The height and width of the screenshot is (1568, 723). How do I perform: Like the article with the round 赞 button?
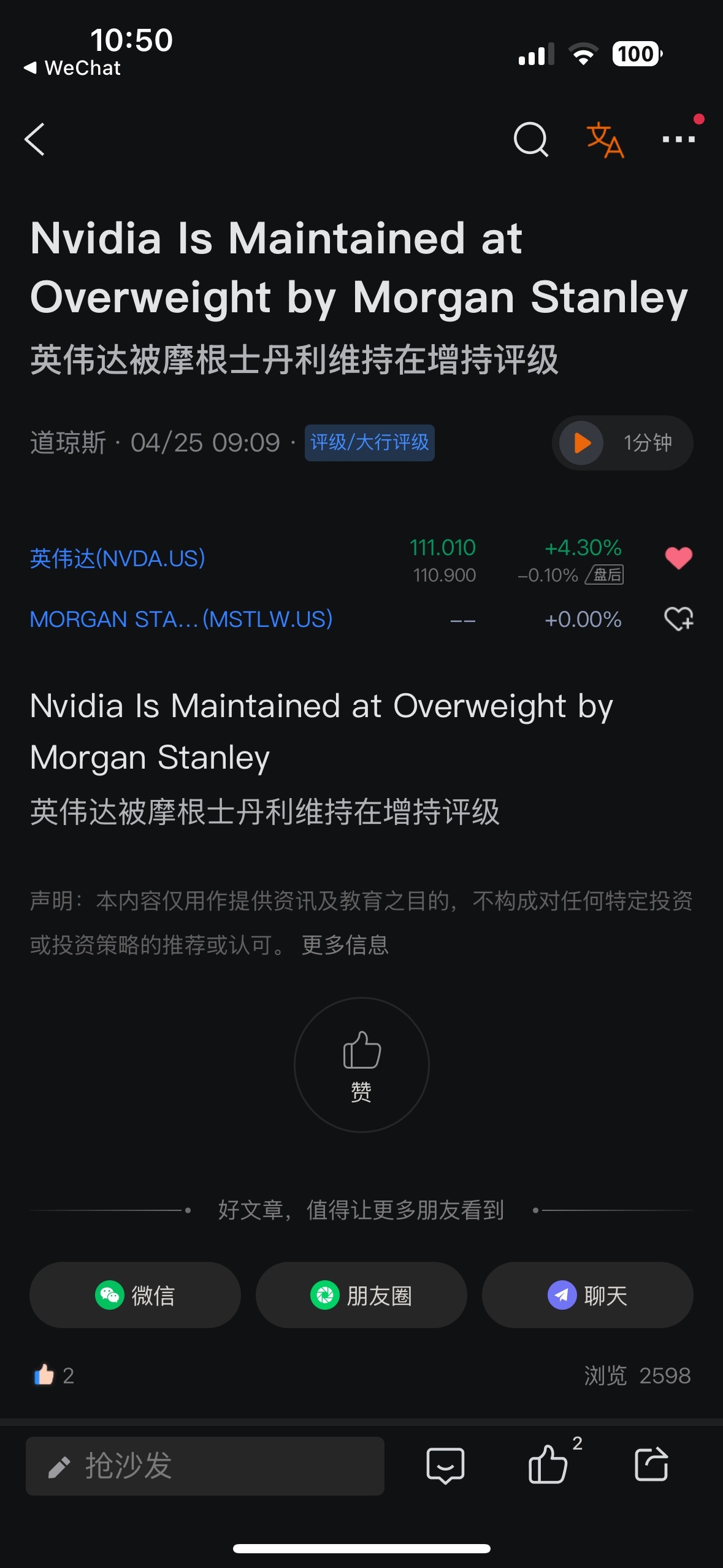tap(362, 1065)
